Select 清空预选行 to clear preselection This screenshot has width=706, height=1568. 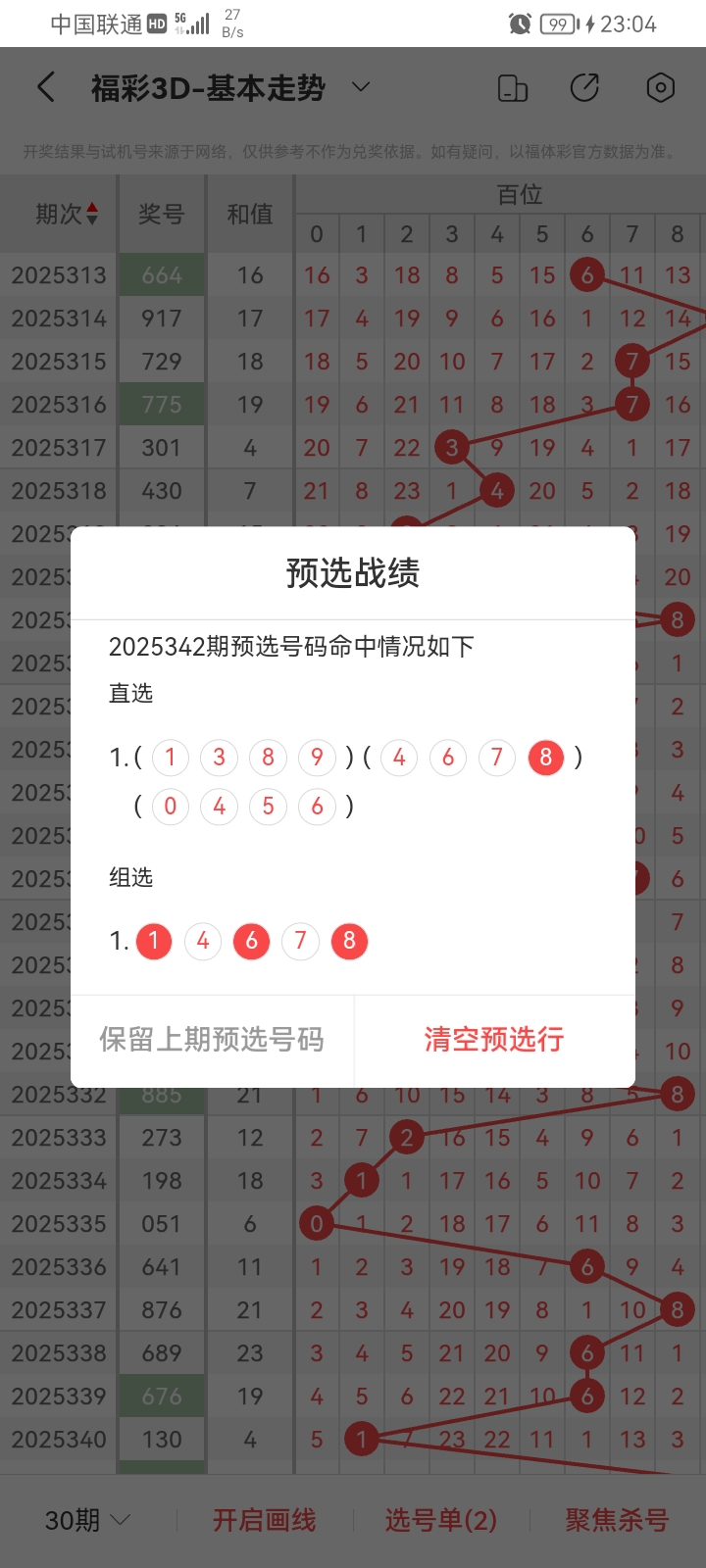[494, 1040]
